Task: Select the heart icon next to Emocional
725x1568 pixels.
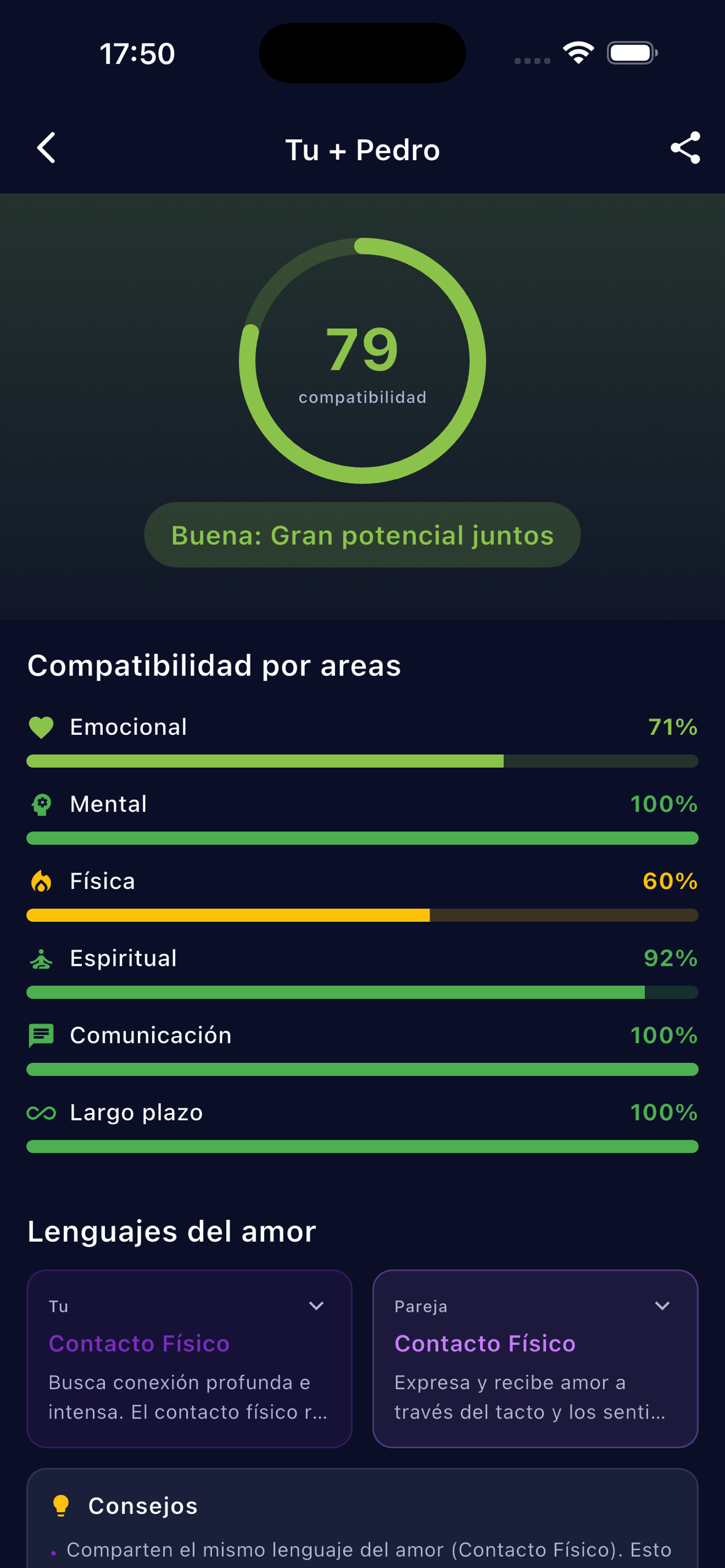Action: coord(40,728)
